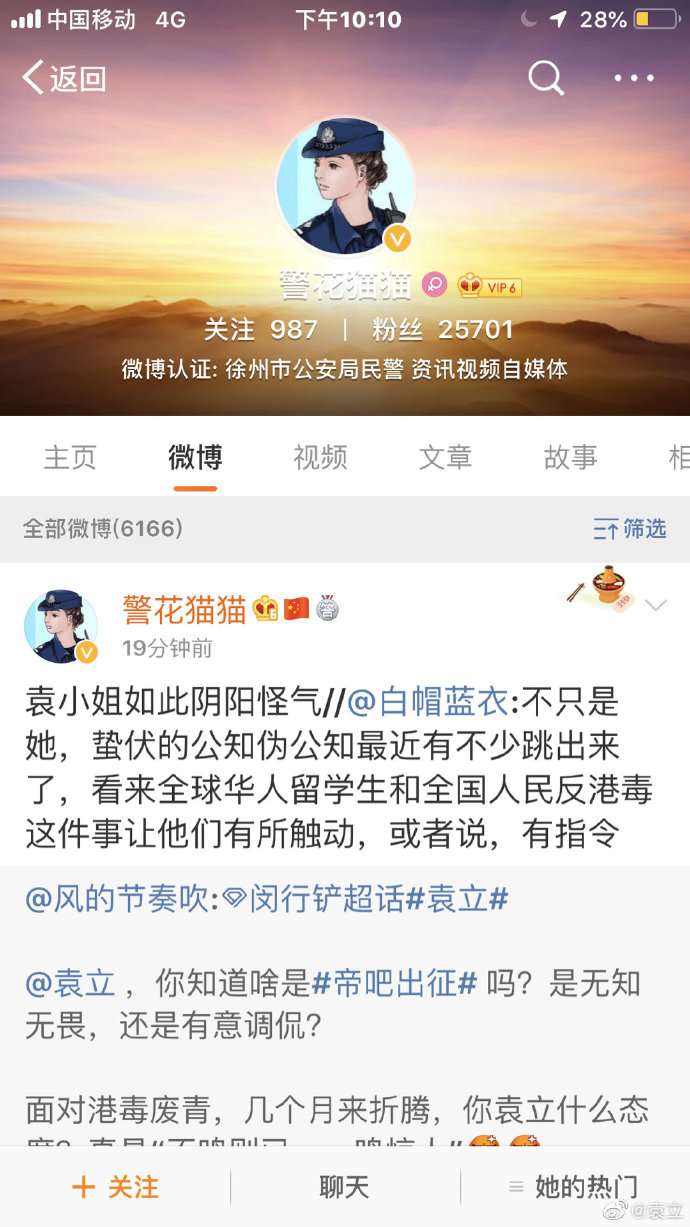Switch to the 故事 tab
Image resolution: width=690 pixels, height=1227 pixels.
point(570,458)
